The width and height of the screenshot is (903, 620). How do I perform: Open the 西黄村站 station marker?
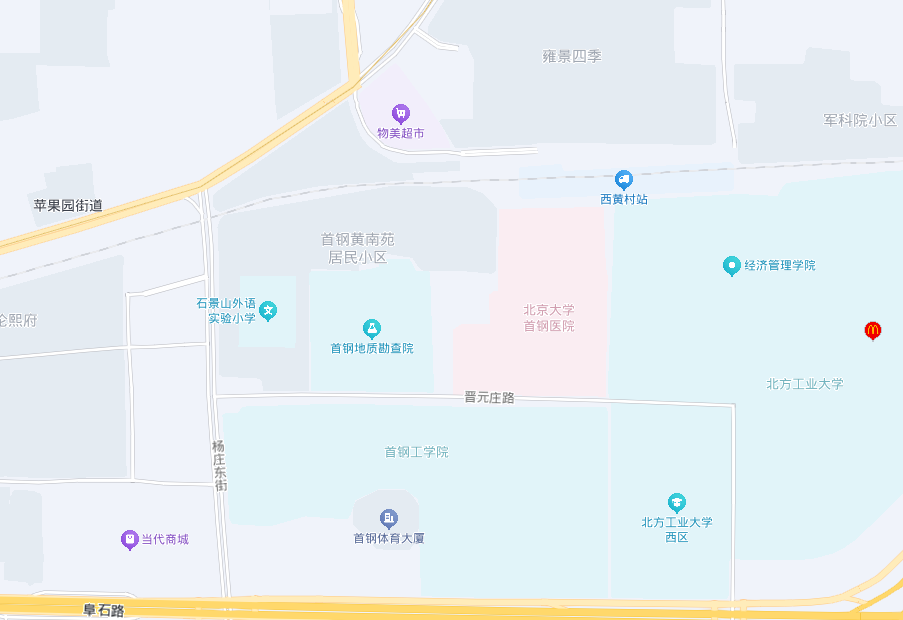coord(624,180)
